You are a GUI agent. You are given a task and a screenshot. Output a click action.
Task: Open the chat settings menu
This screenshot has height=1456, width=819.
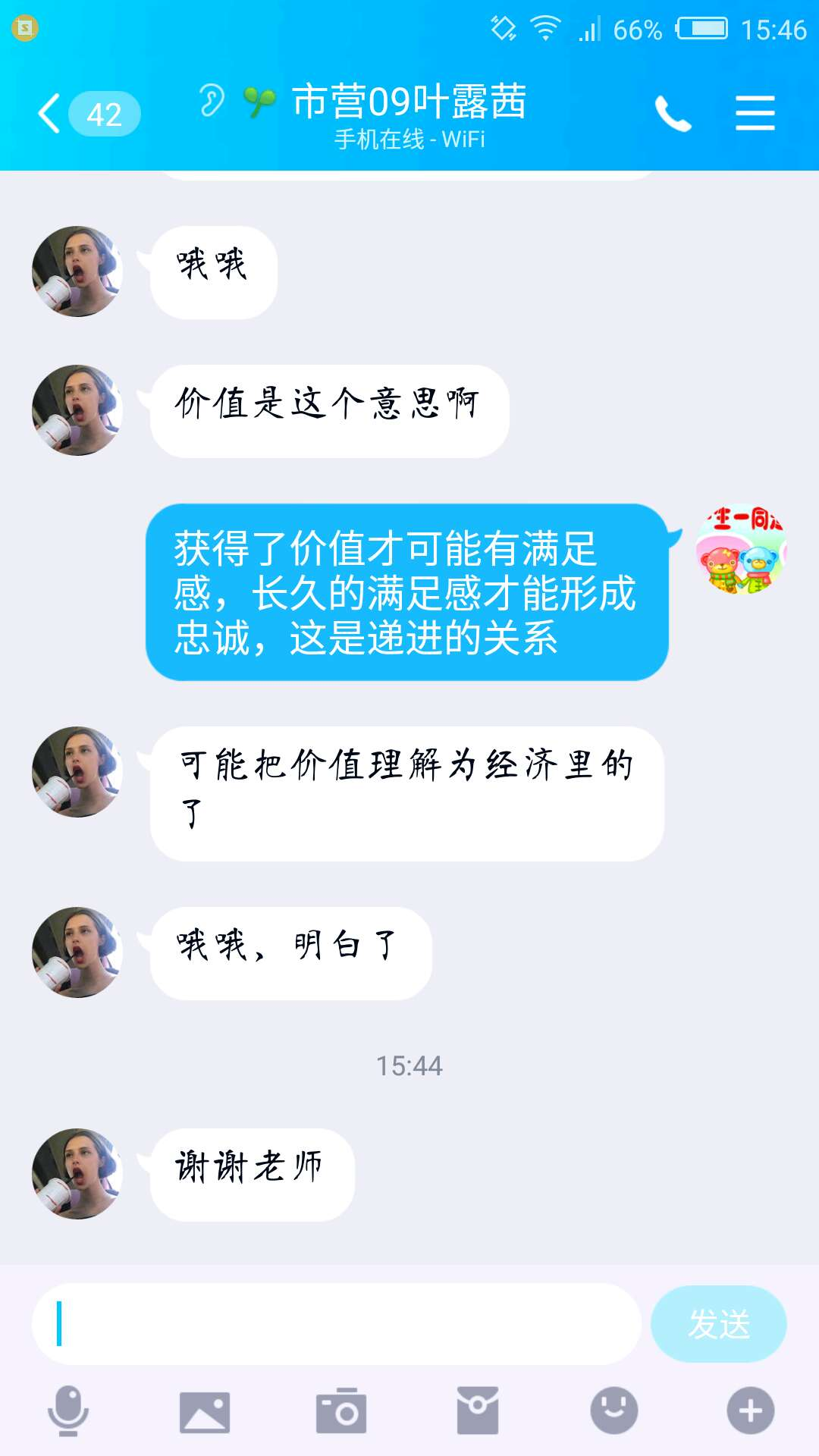(755, 114)
